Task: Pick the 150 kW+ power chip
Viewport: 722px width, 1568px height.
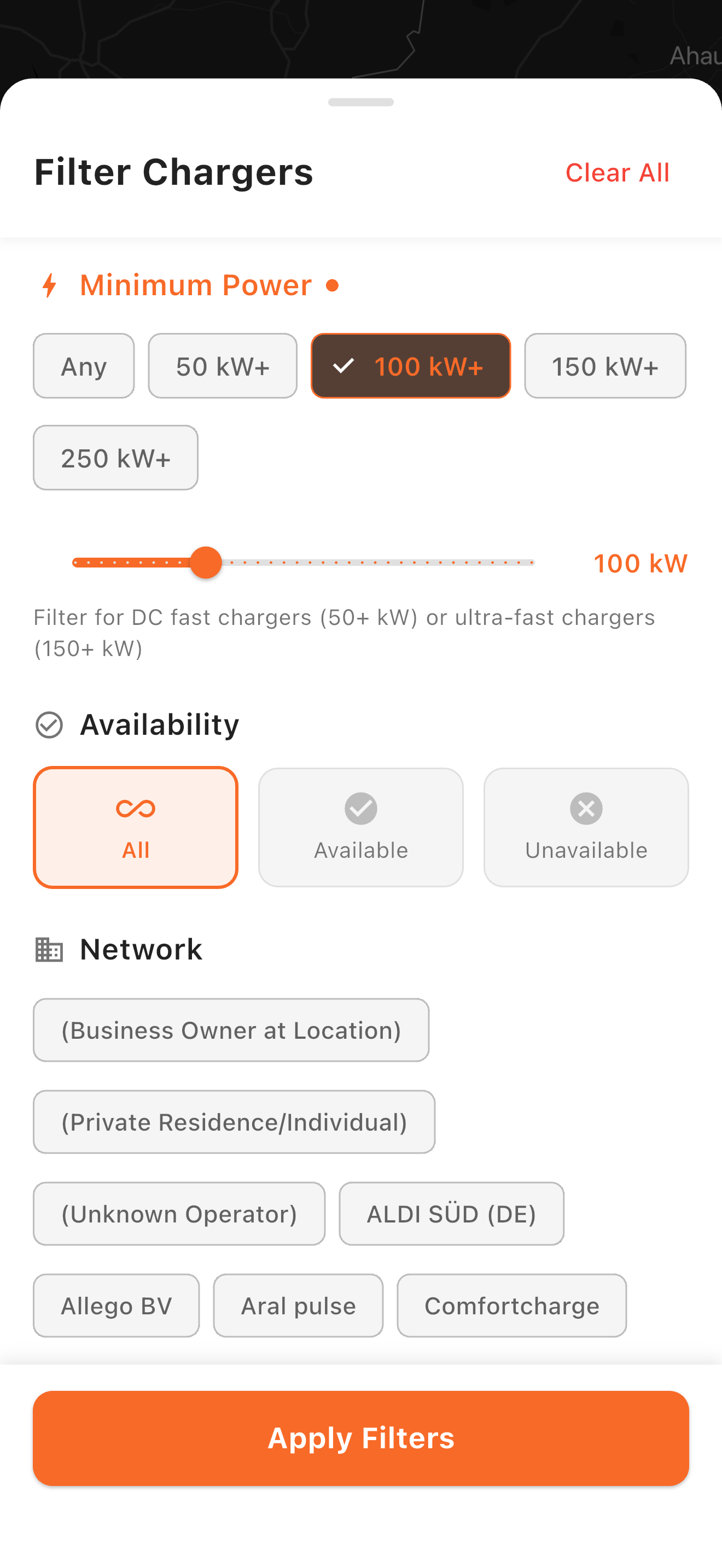Action: [605, 366]
